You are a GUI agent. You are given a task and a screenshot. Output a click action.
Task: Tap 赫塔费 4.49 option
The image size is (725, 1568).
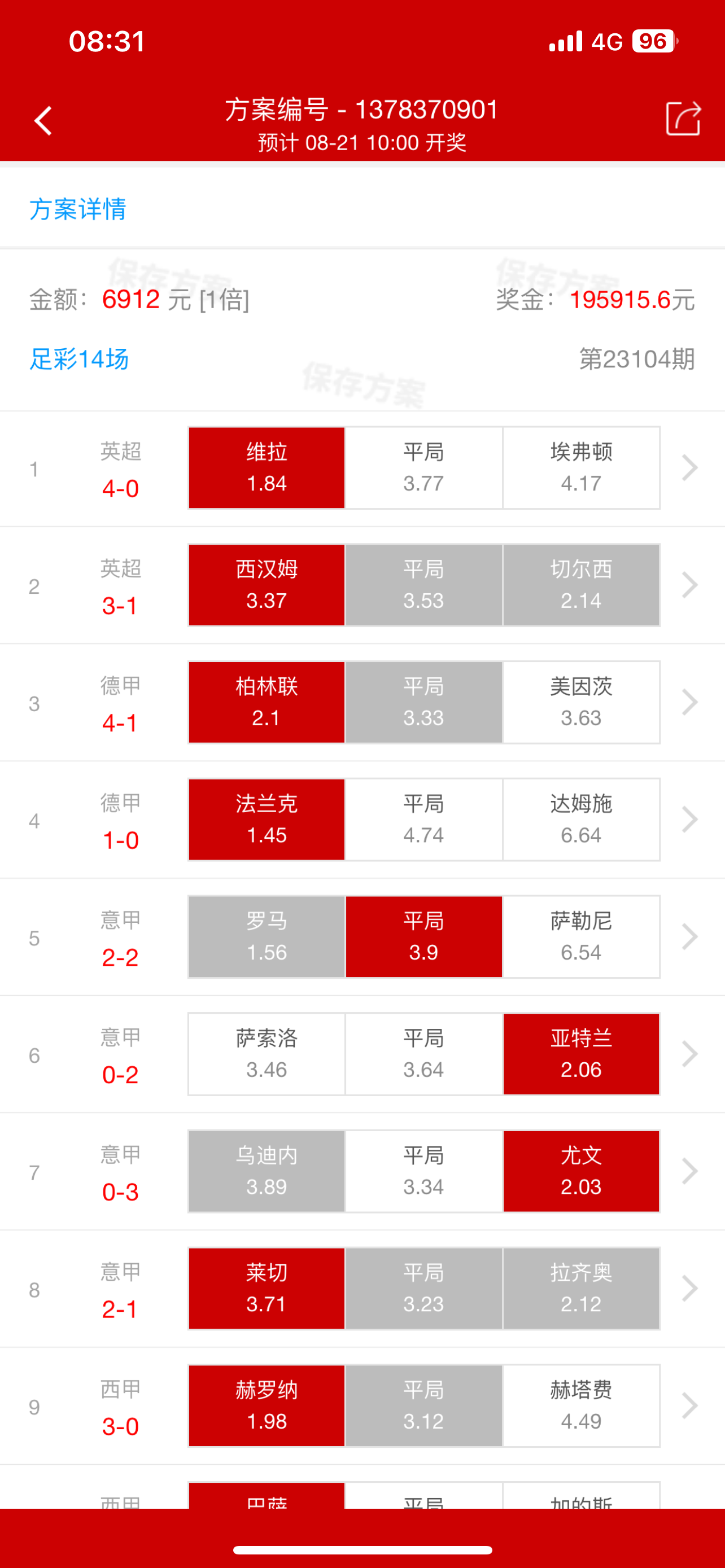pyautogui.click(x=580, y=1405)
